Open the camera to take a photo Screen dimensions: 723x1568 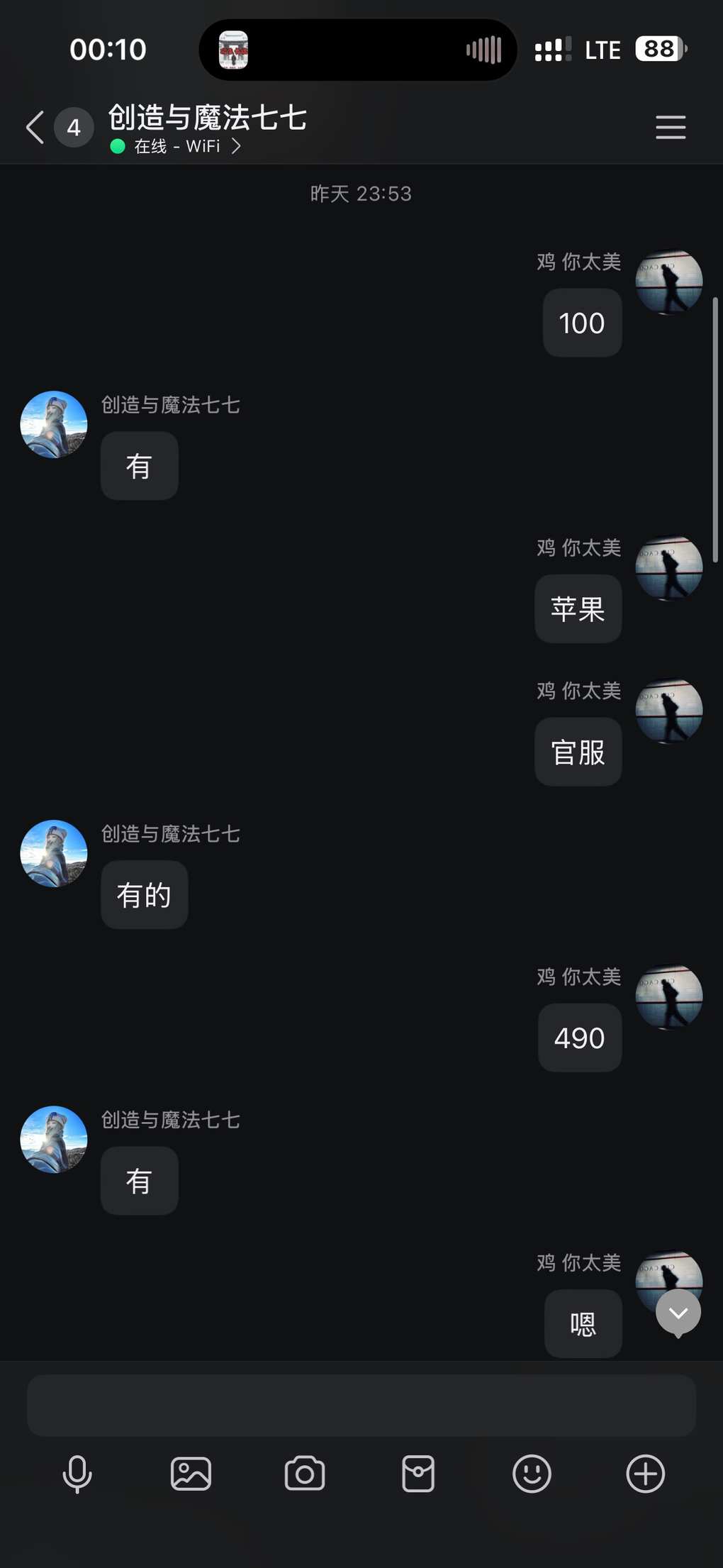pos(305,1474)
